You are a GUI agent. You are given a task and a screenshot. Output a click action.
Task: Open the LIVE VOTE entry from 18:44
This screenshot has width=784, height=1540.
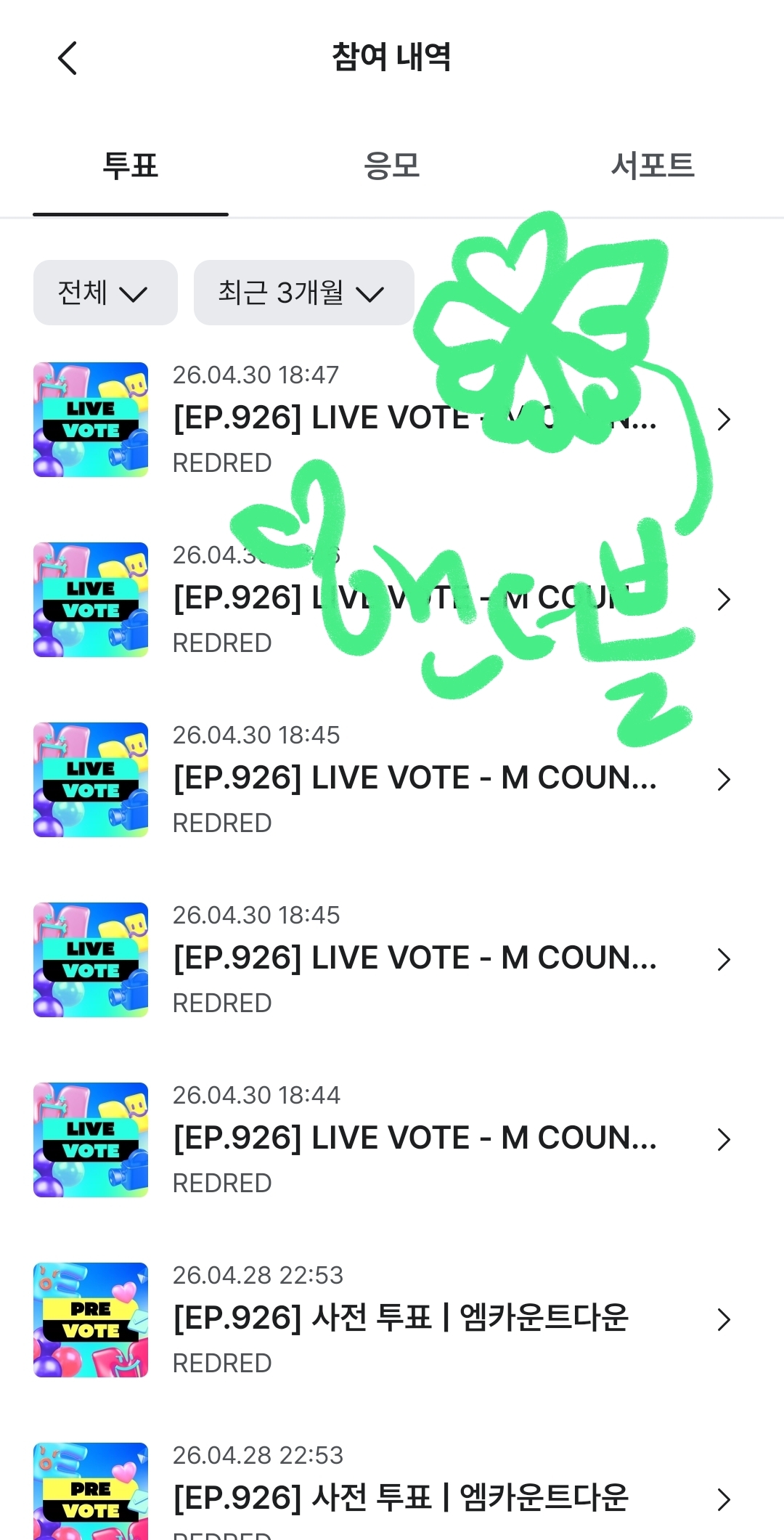point(392,1140)
